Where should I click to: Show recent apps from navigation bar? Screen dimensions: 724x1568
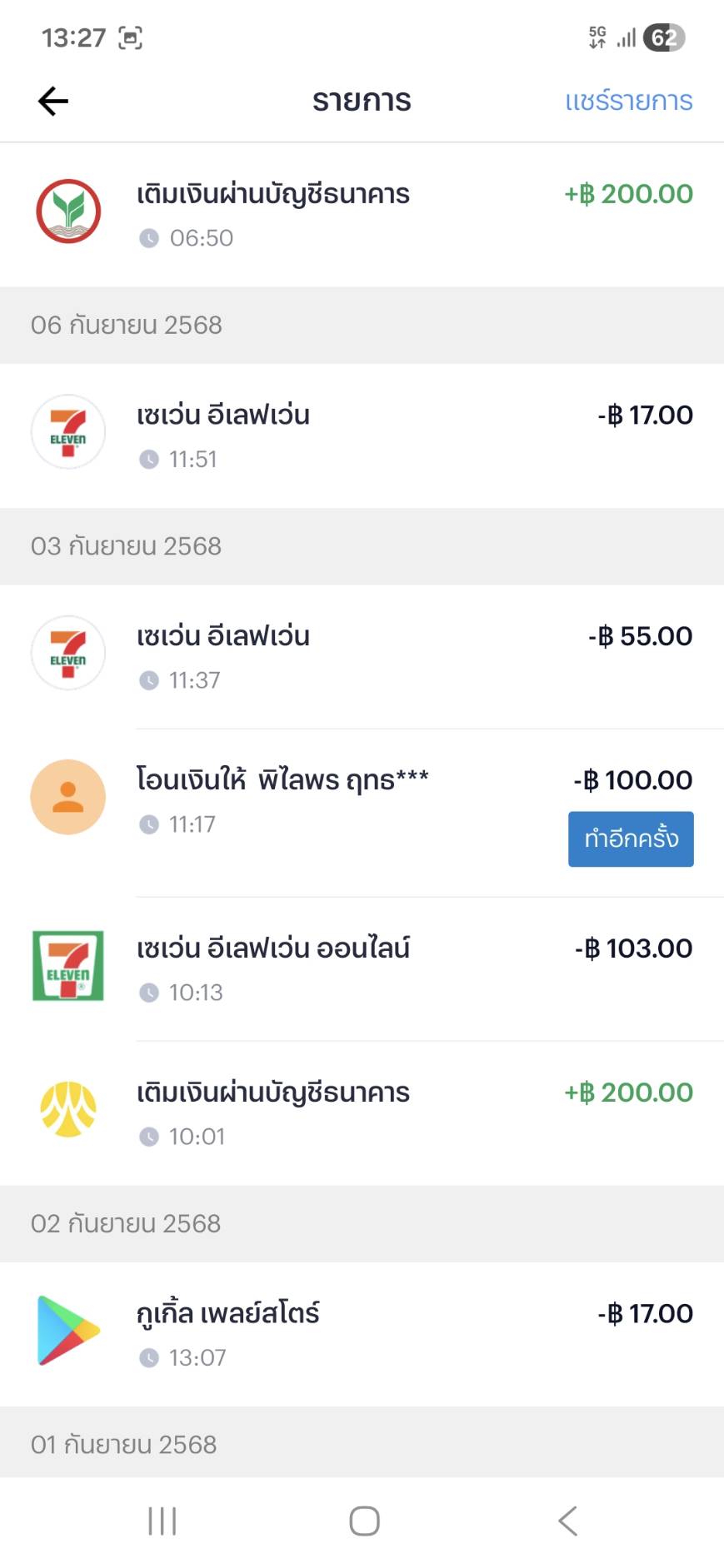(162, 1521)
